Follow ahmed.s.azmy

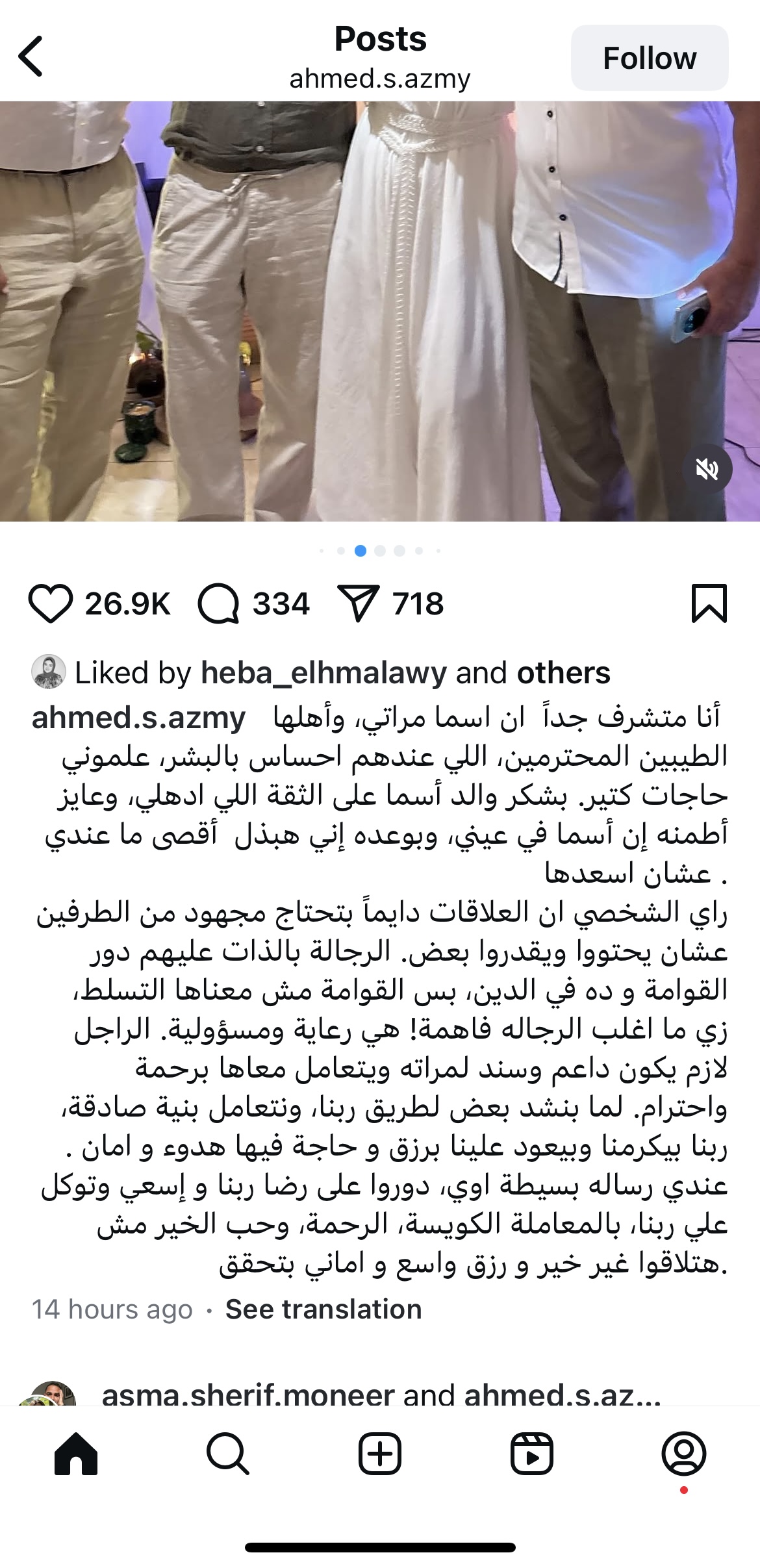(649, 58)
